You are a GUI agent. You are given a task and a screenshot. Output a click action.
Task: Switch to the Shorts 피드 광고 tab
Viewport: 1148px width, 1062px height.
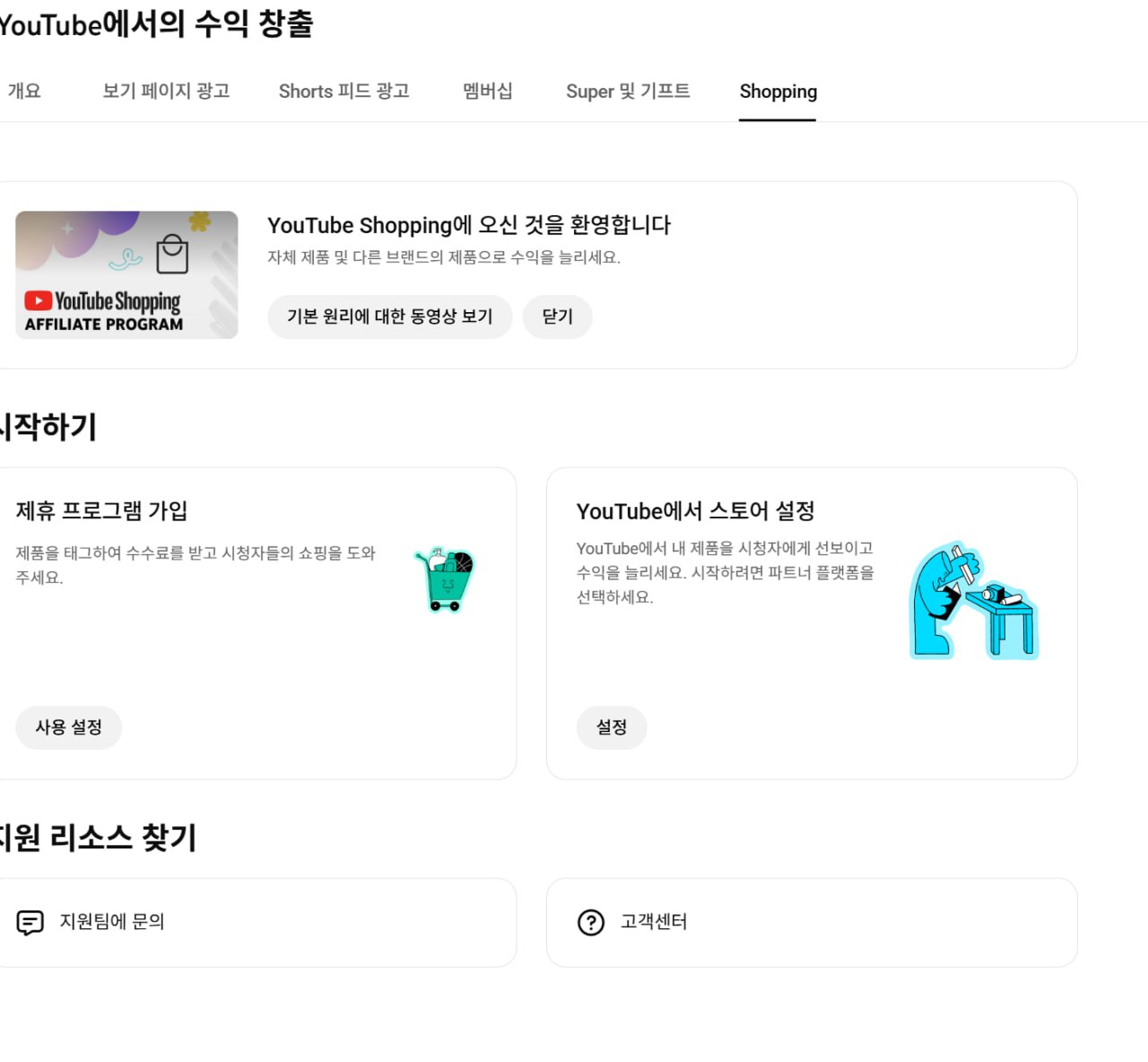344,91
